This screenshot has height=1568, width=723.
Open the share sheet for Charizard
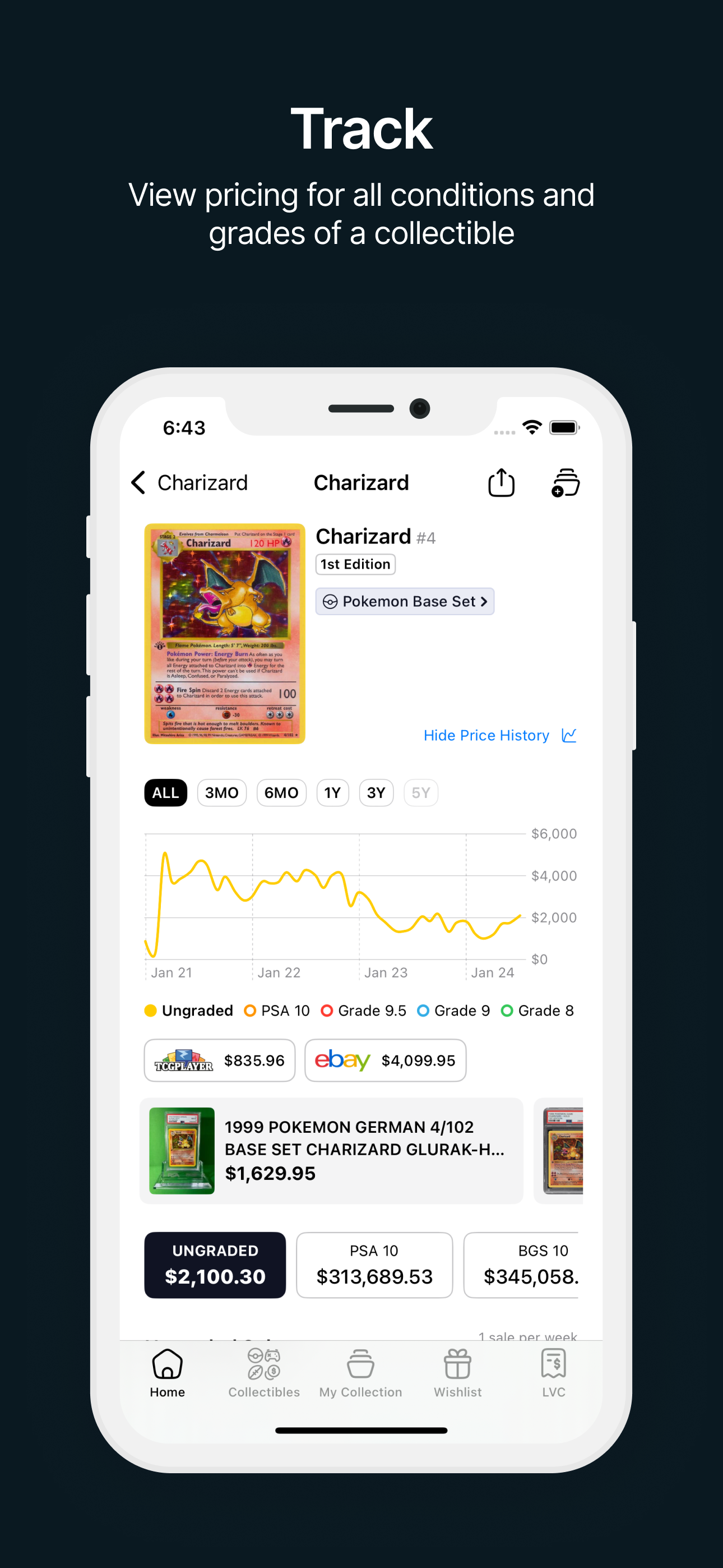(500, 483)
